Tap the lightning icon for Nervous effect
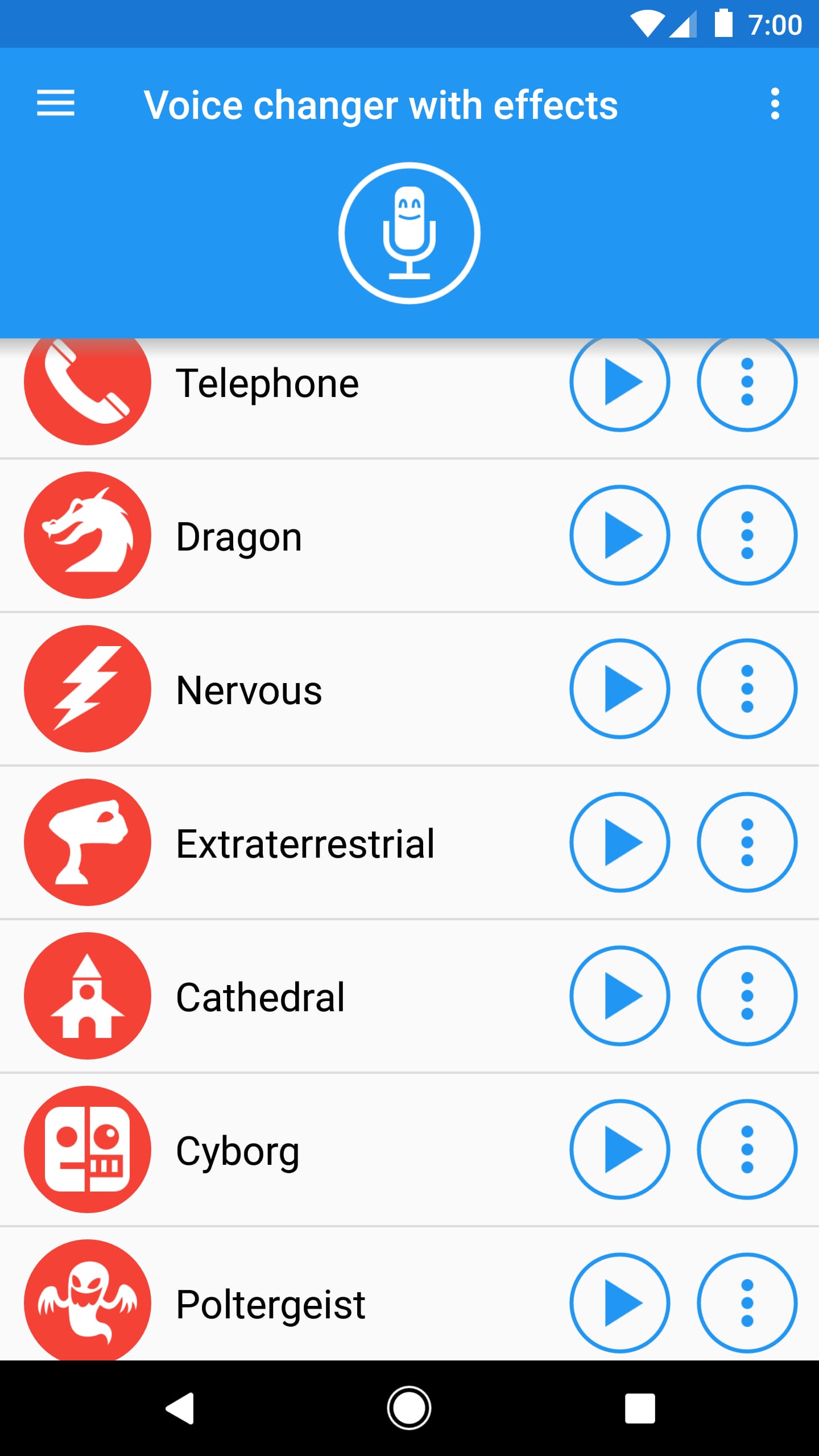819x1456 pixels. pos(86,689)
